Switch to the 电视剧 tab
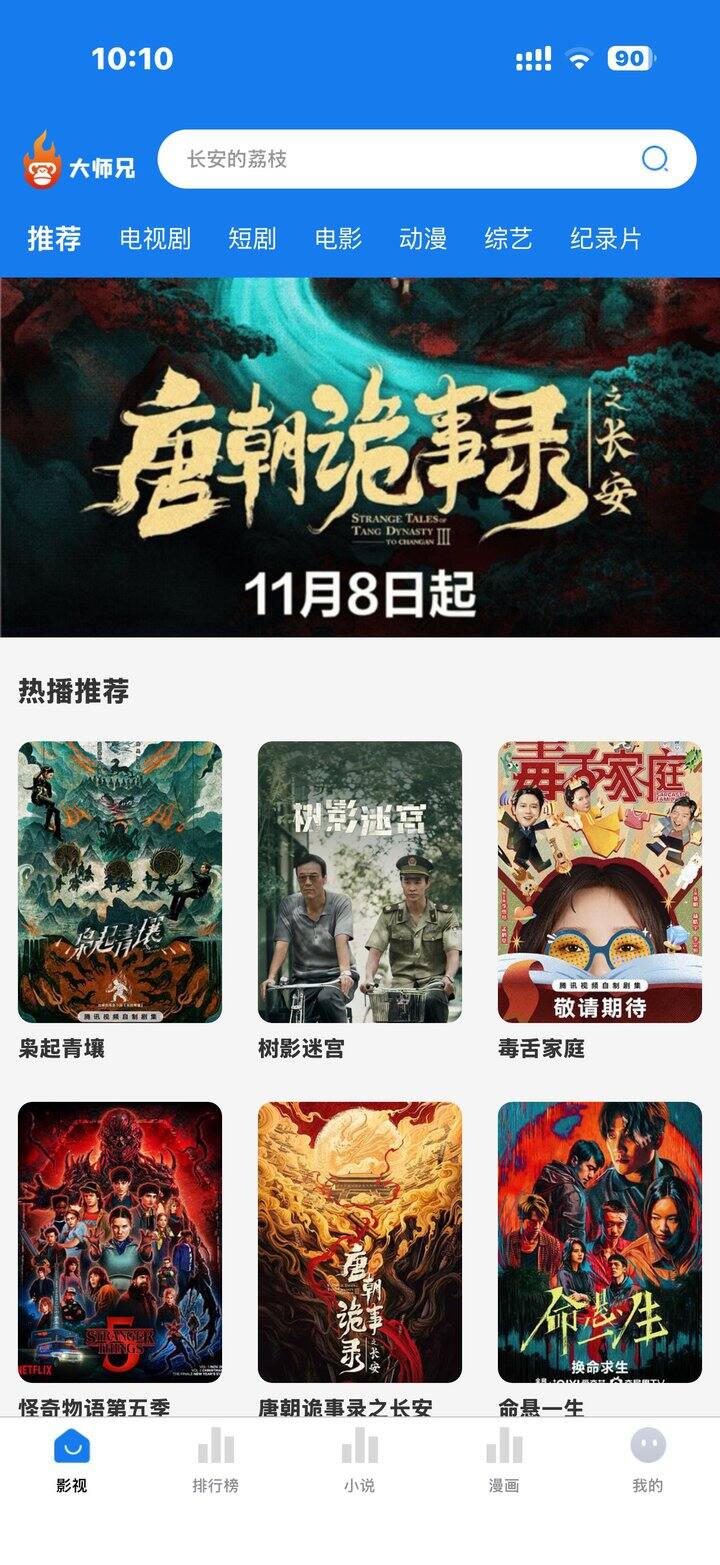 [x=155, y=239]
